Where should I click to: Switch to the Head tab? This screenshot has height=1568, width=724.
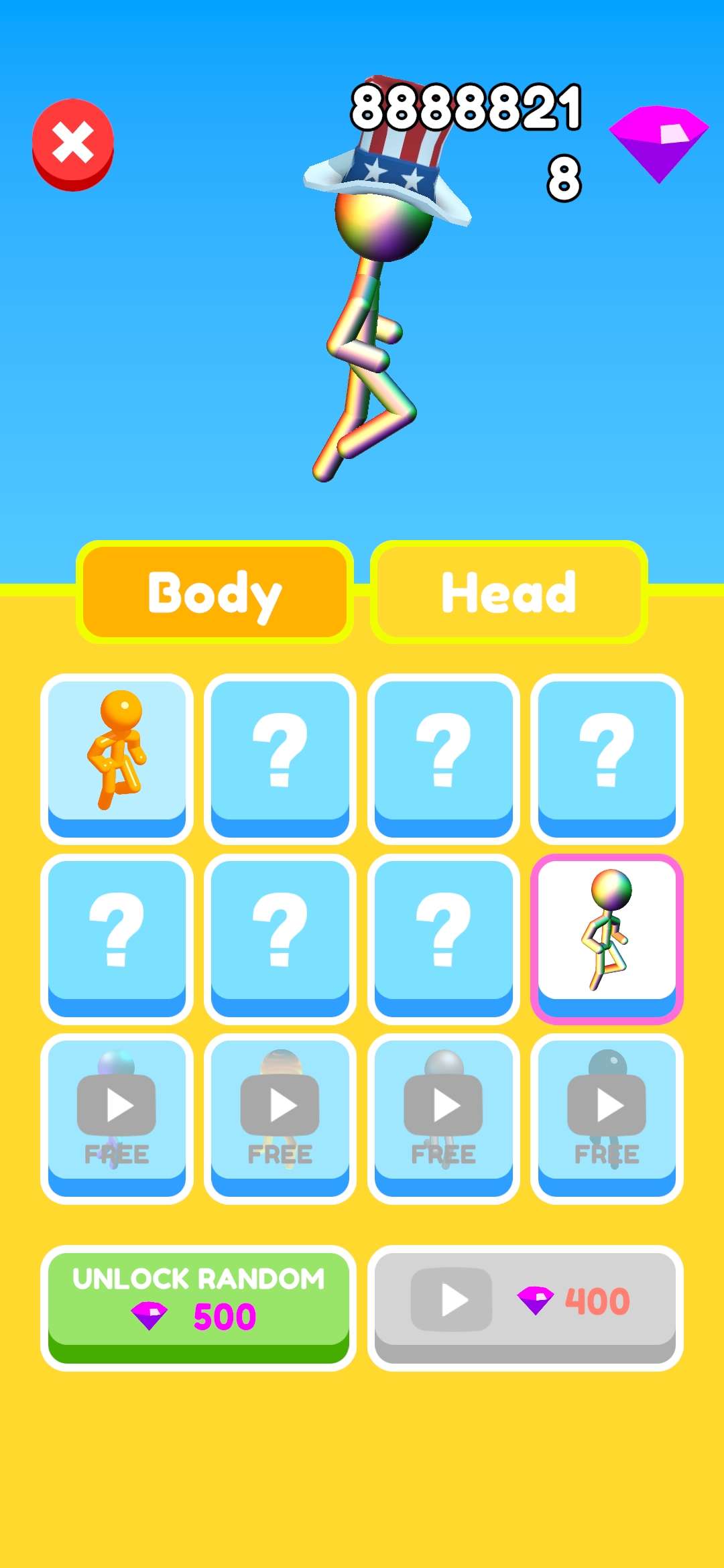[509, 592]
